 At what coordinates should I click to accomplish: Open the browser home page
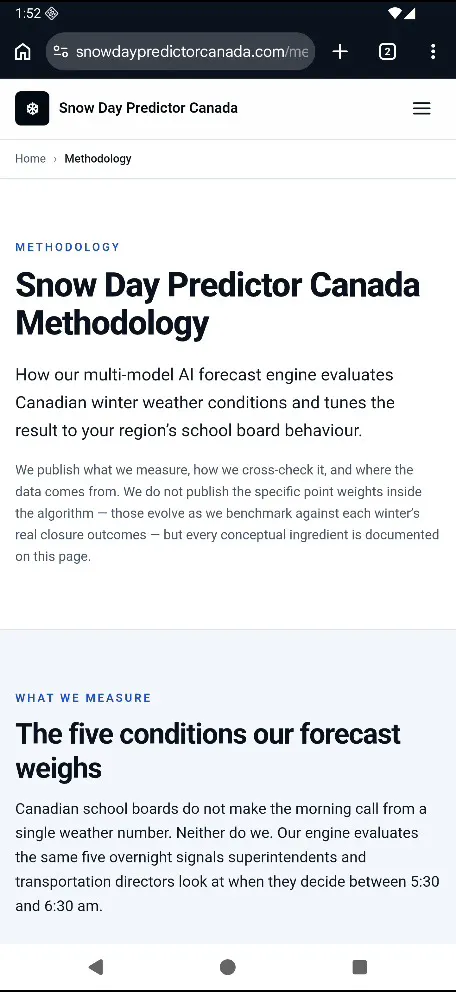point(23,52)
